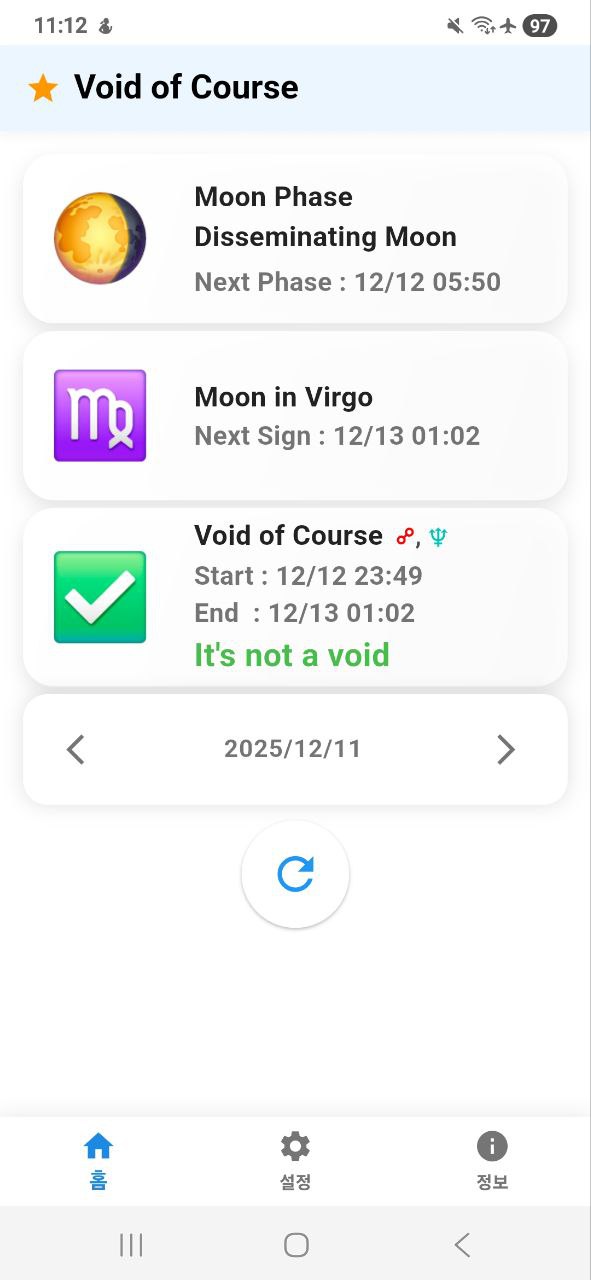This screenshot has height=1280, width=591.
Task: Open recent apps from navigation bar
Action: tap(131, 1244)
